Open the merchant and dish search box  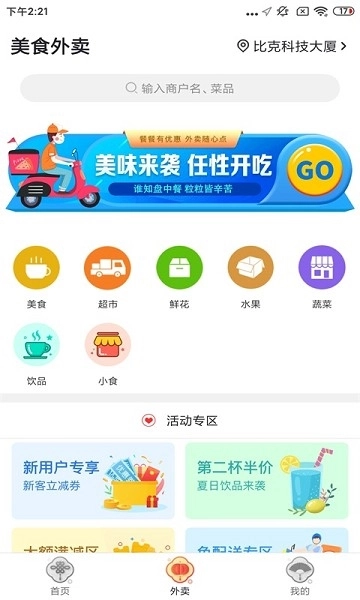pyautogui.click(x=180, y=88)
